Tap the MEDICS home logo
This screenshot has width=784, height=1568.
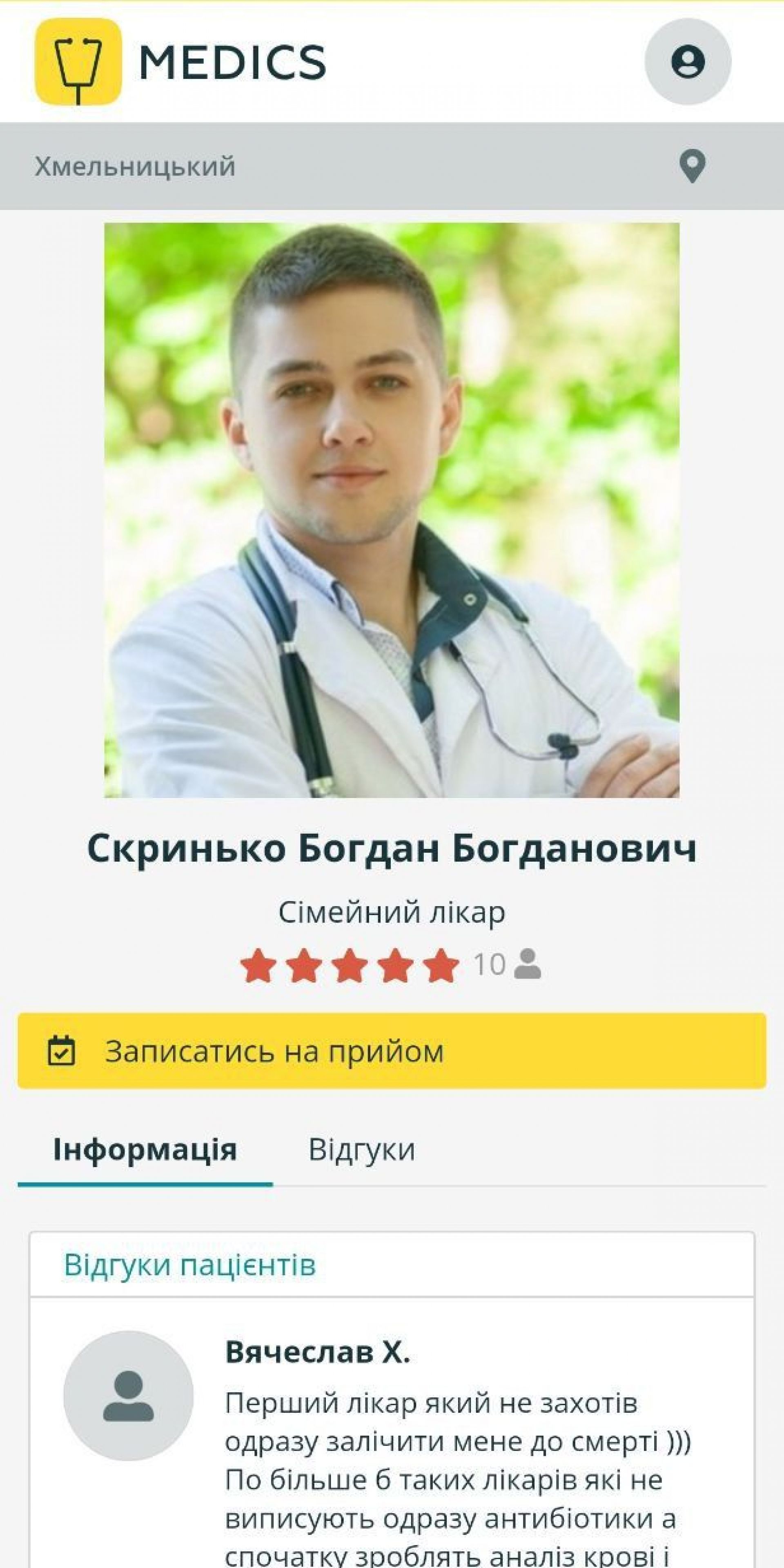tap(180, 62)
